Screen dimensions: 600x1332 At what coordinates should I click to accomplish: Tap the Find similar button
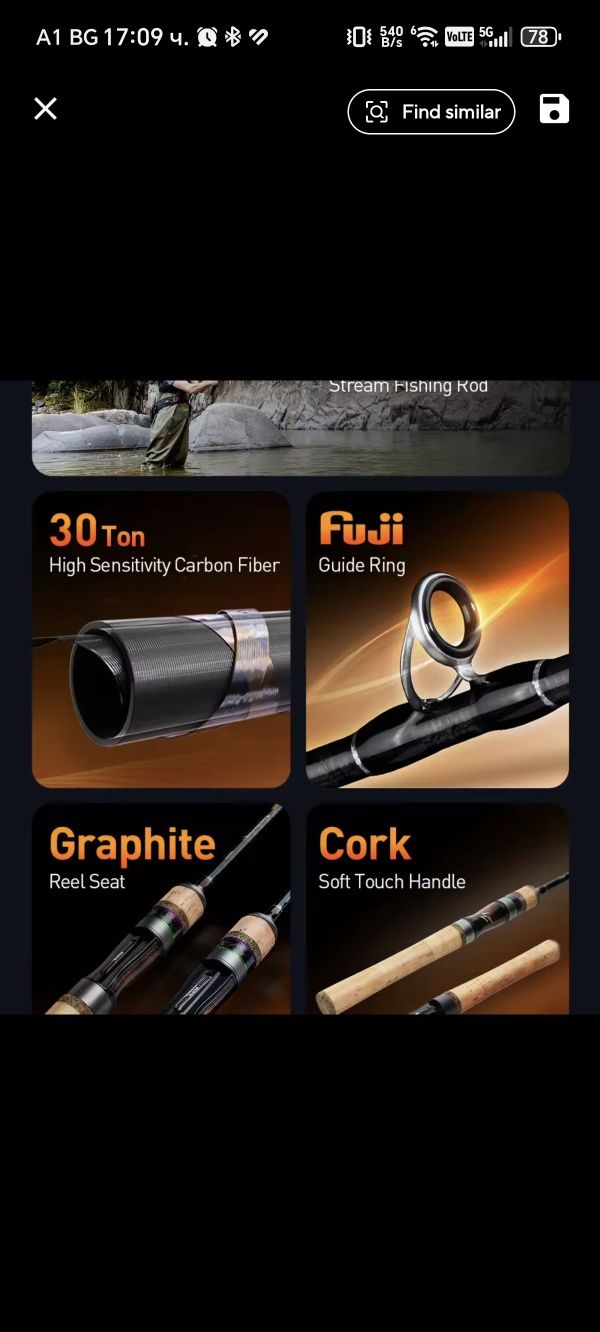[x=431, y=112]
